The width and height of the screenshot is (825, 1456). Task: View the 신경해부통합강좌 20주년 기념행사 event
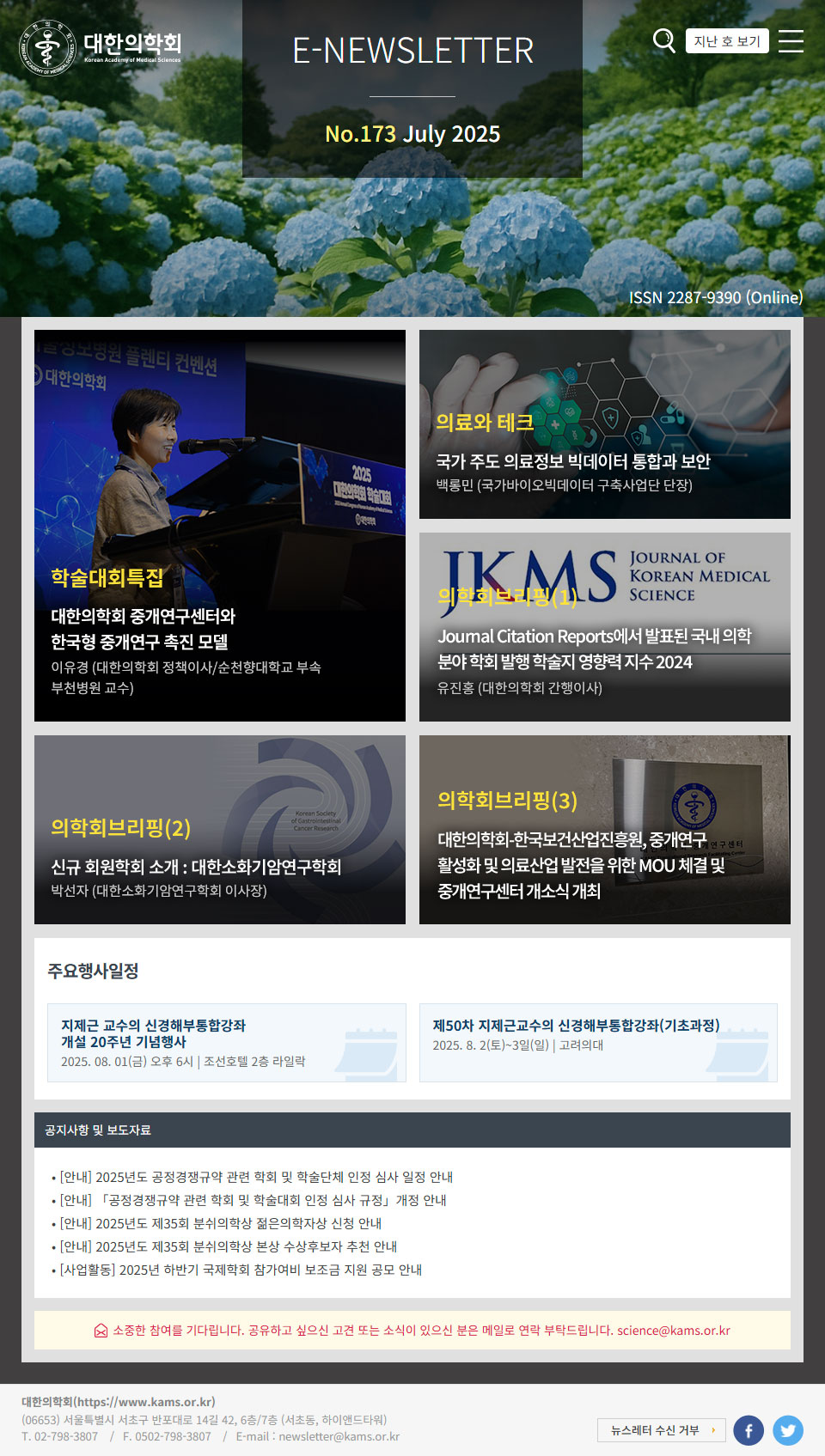227,1042
